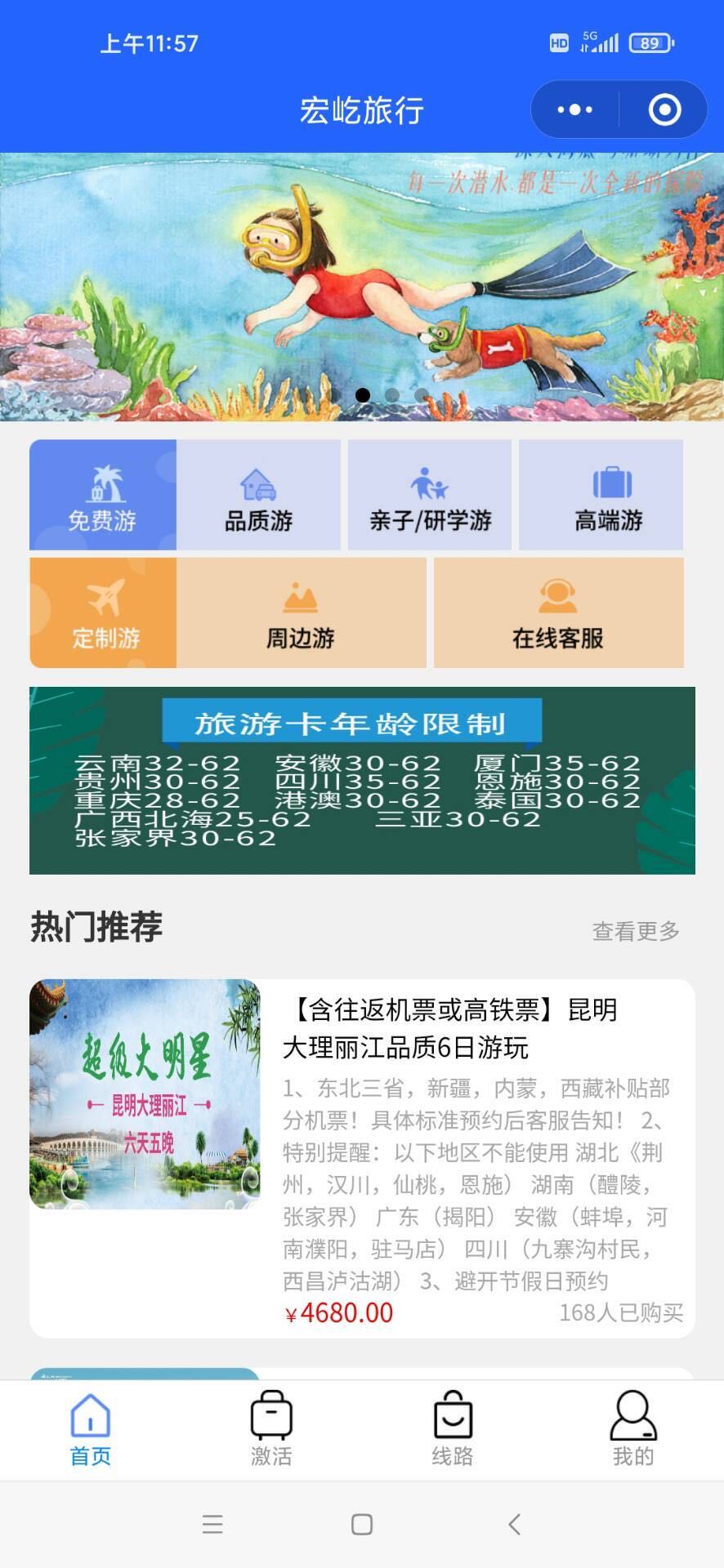This screenshot has width=724, height=1568.
Task: Open the 高端游 category
Action: 609,495
